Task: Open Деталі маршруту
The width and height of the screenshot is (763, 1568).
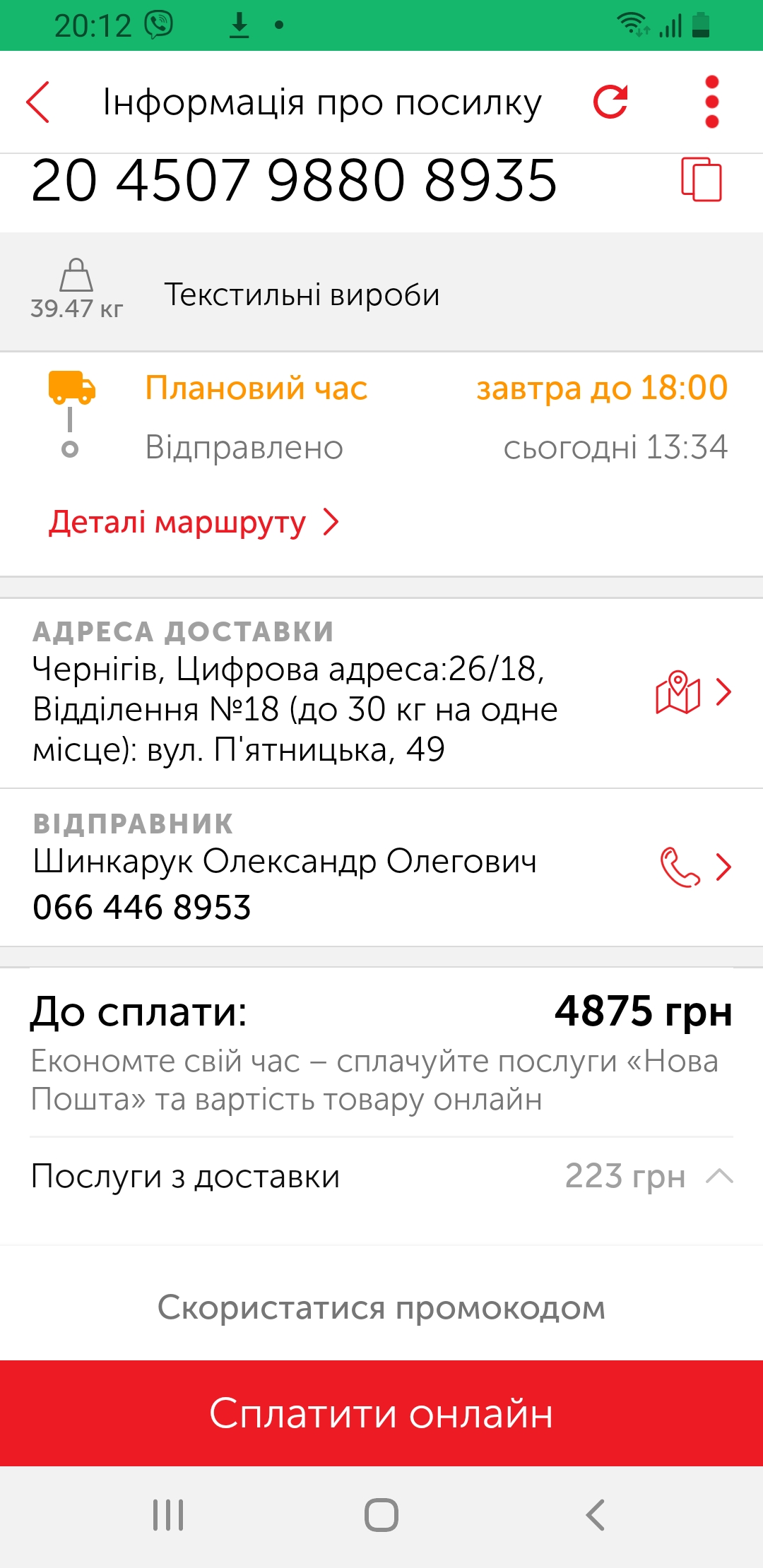Action: 194,523
